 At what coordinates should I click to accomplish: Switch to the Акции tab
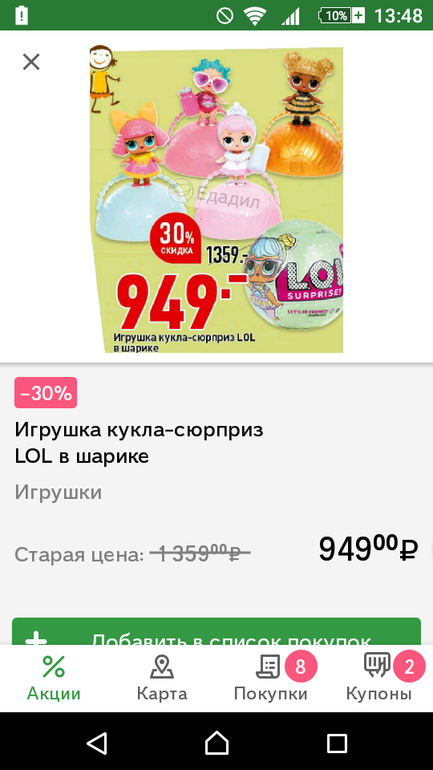click(x=54, y=678)
